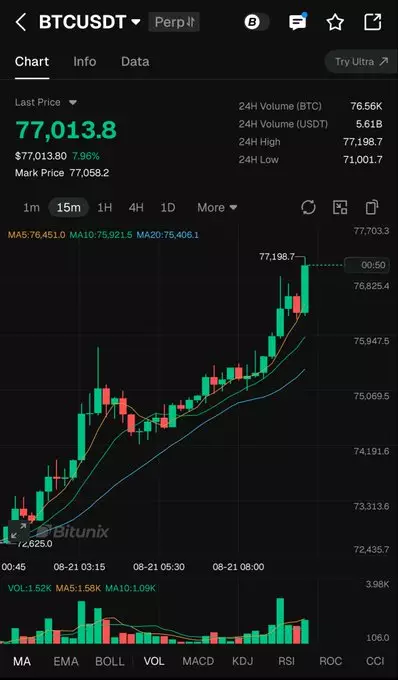Select the 1H timeframe
398x680 pixels.
coord(104,207)
